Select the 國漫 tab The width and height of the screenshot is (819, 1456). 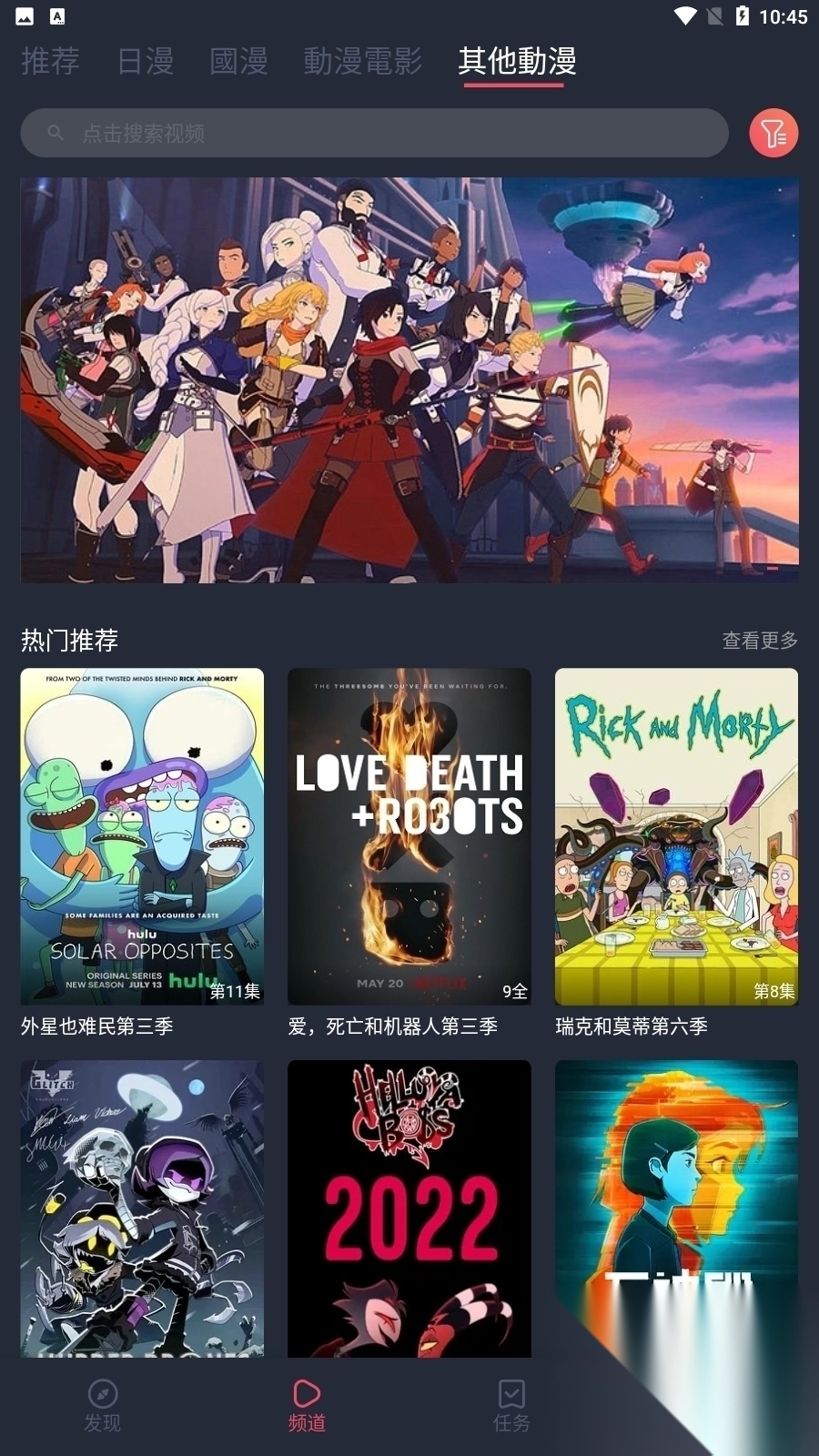(x=238, y=61)
